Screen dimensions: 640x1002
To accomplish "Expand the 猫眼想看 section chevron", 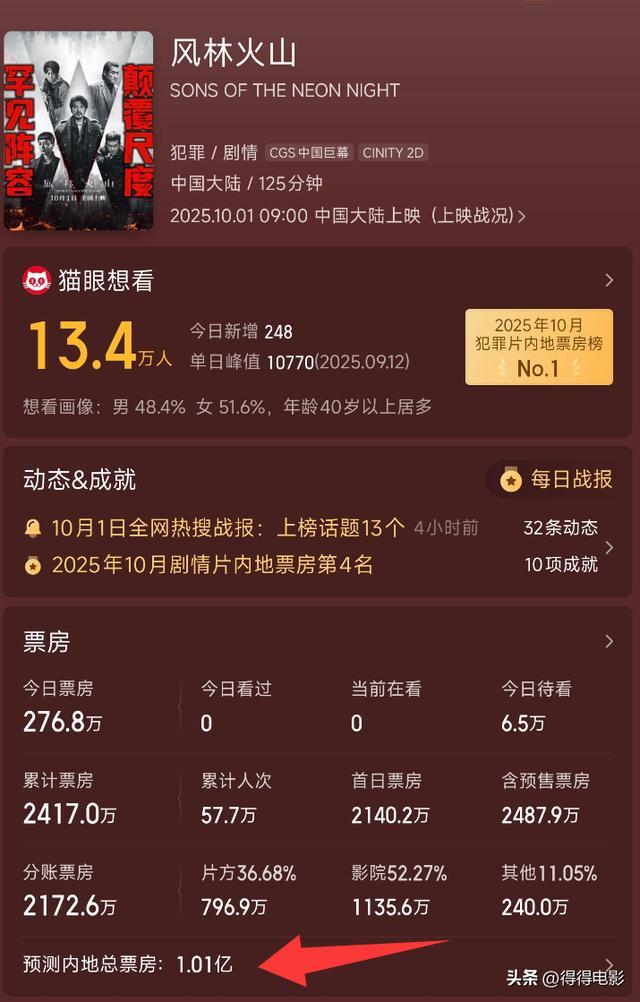I will [609, 280].
